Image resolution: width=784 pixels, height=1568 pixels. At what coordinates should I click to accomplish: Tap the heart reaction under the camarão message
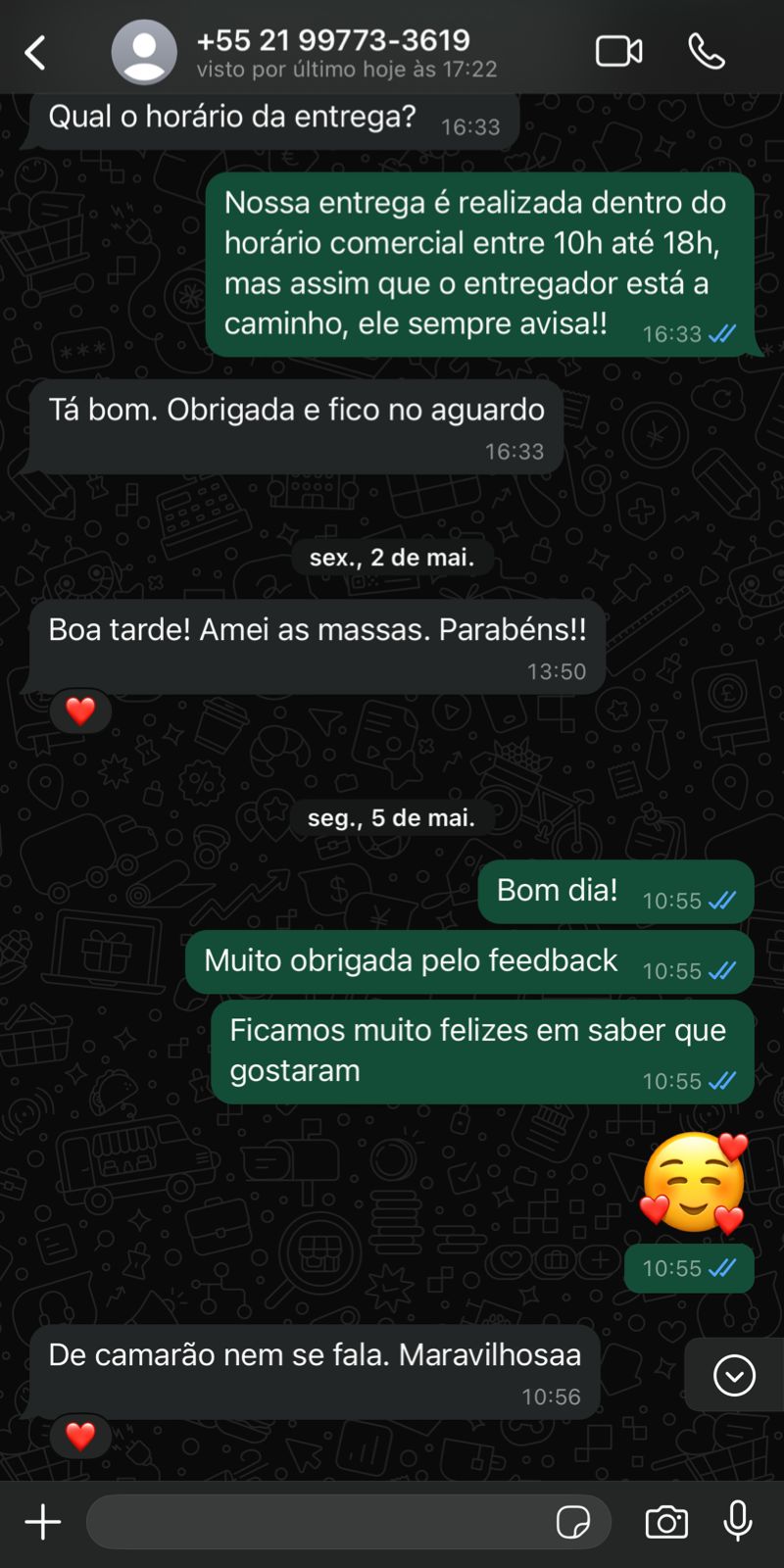(79, 1437)
